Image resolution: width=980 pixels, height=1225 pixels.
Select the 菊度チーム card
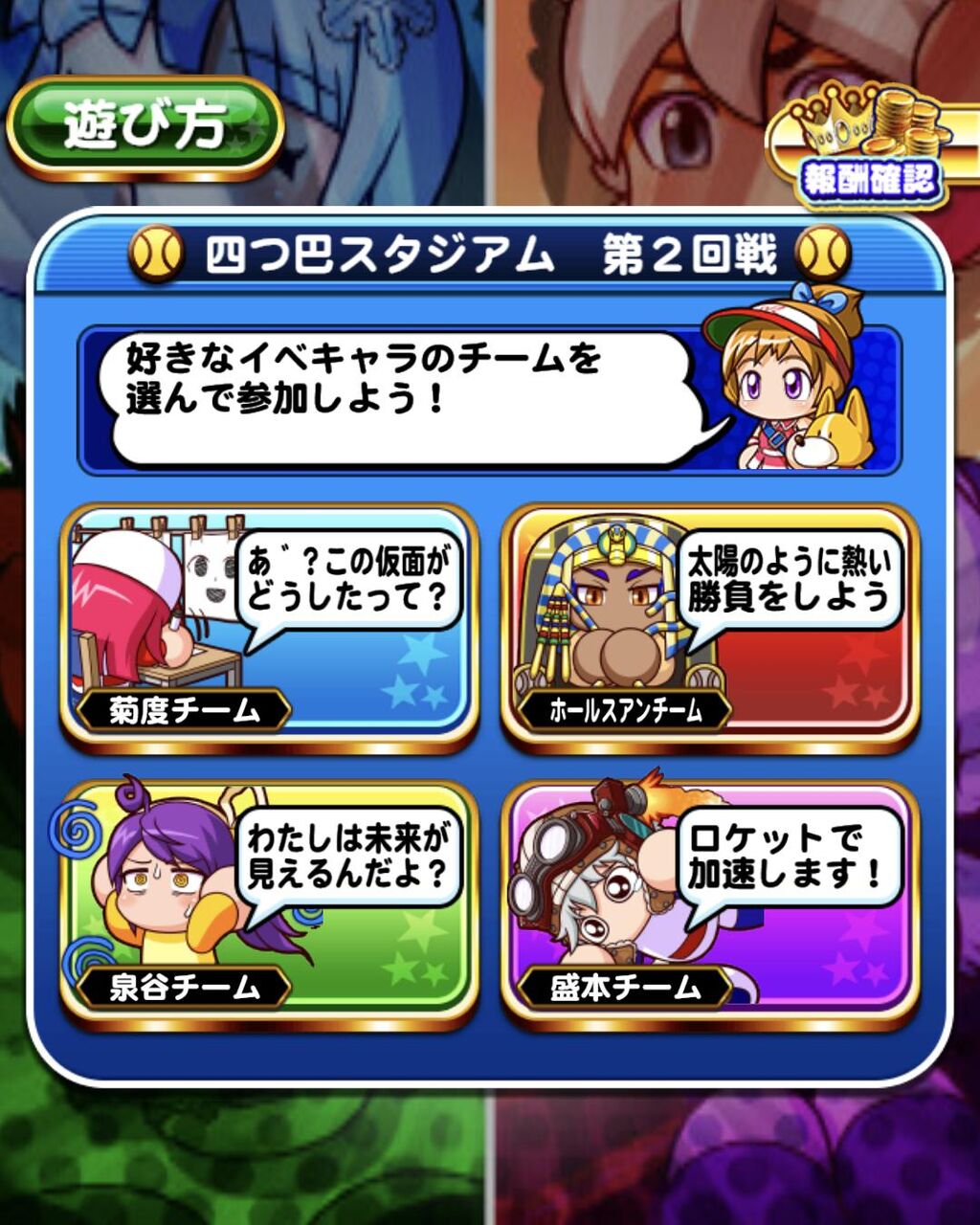[x=269, y=626]
